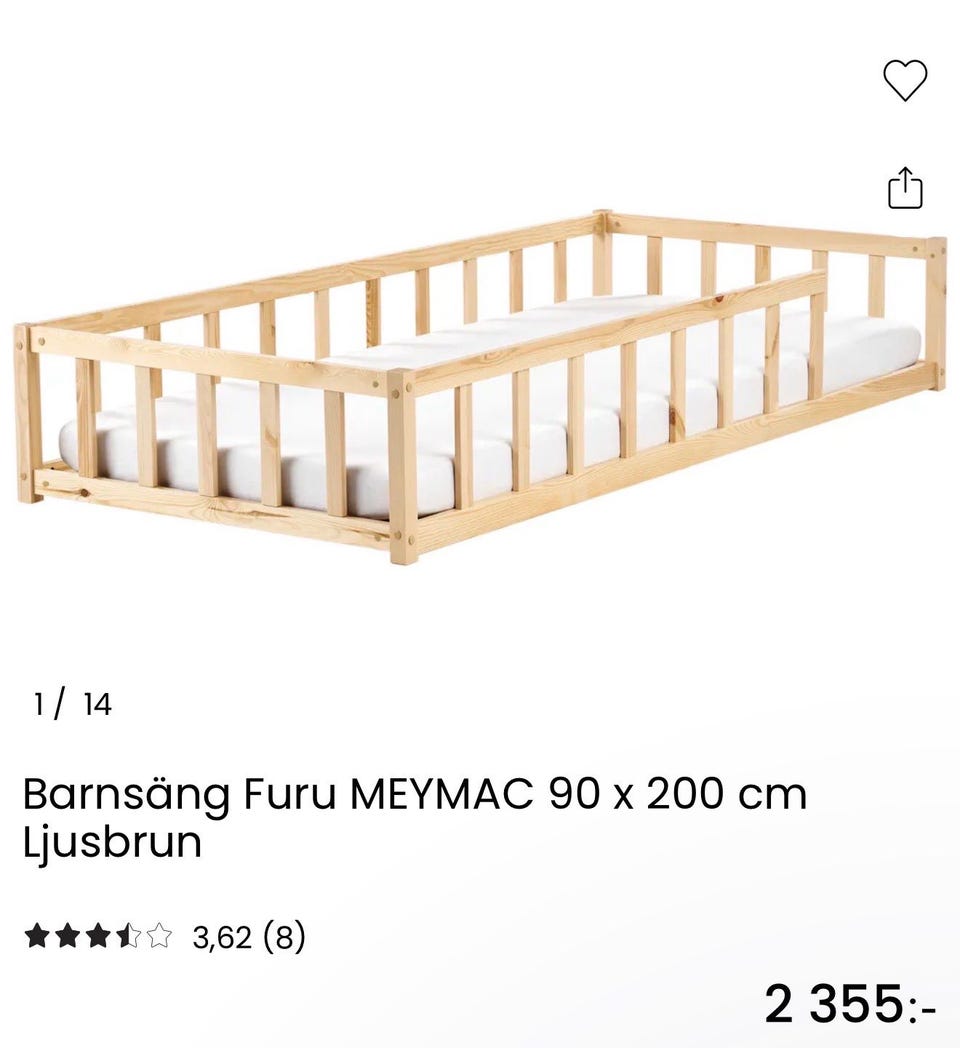Add the bed to favorites with the heart
The height and width of the screenshot is (1048, 960).
[x=905, y=80]
